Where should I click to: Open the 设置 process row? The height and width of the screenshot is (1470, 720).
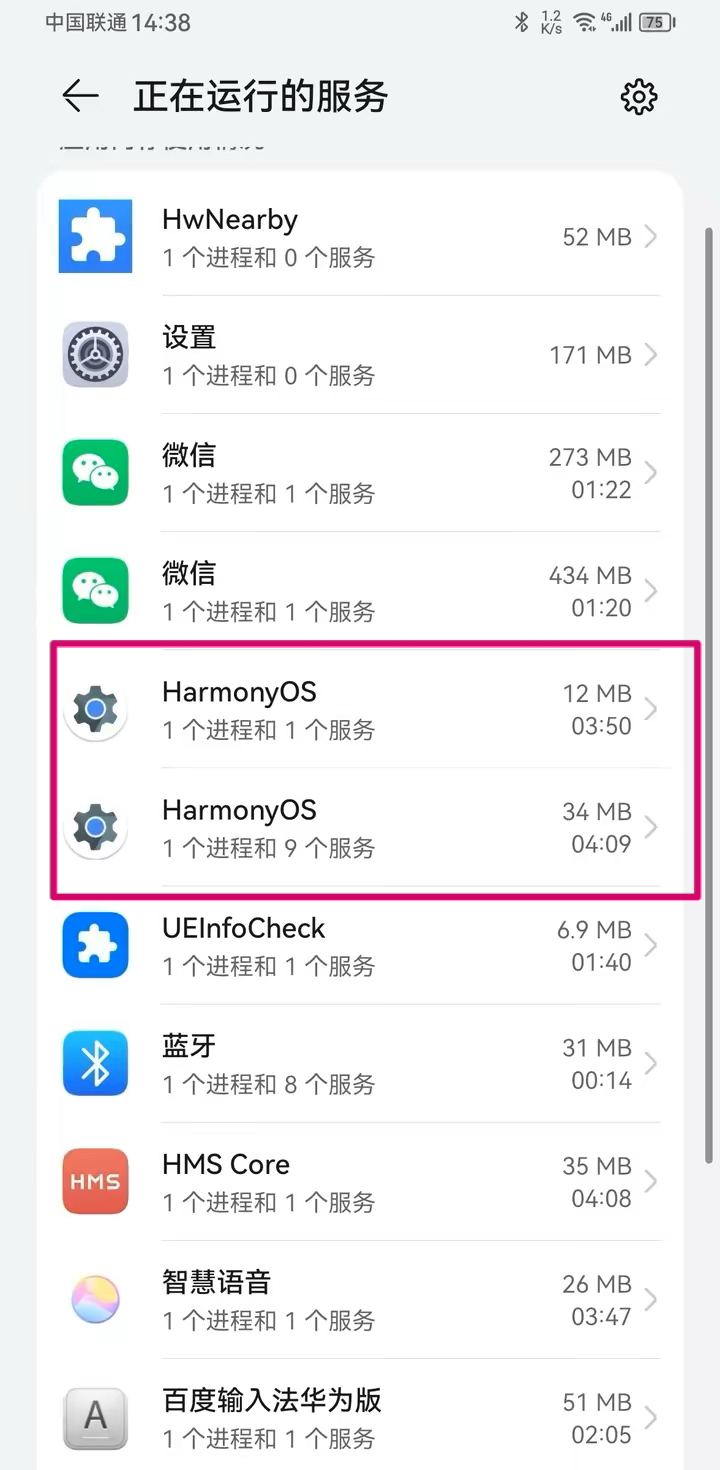point(360,355)
